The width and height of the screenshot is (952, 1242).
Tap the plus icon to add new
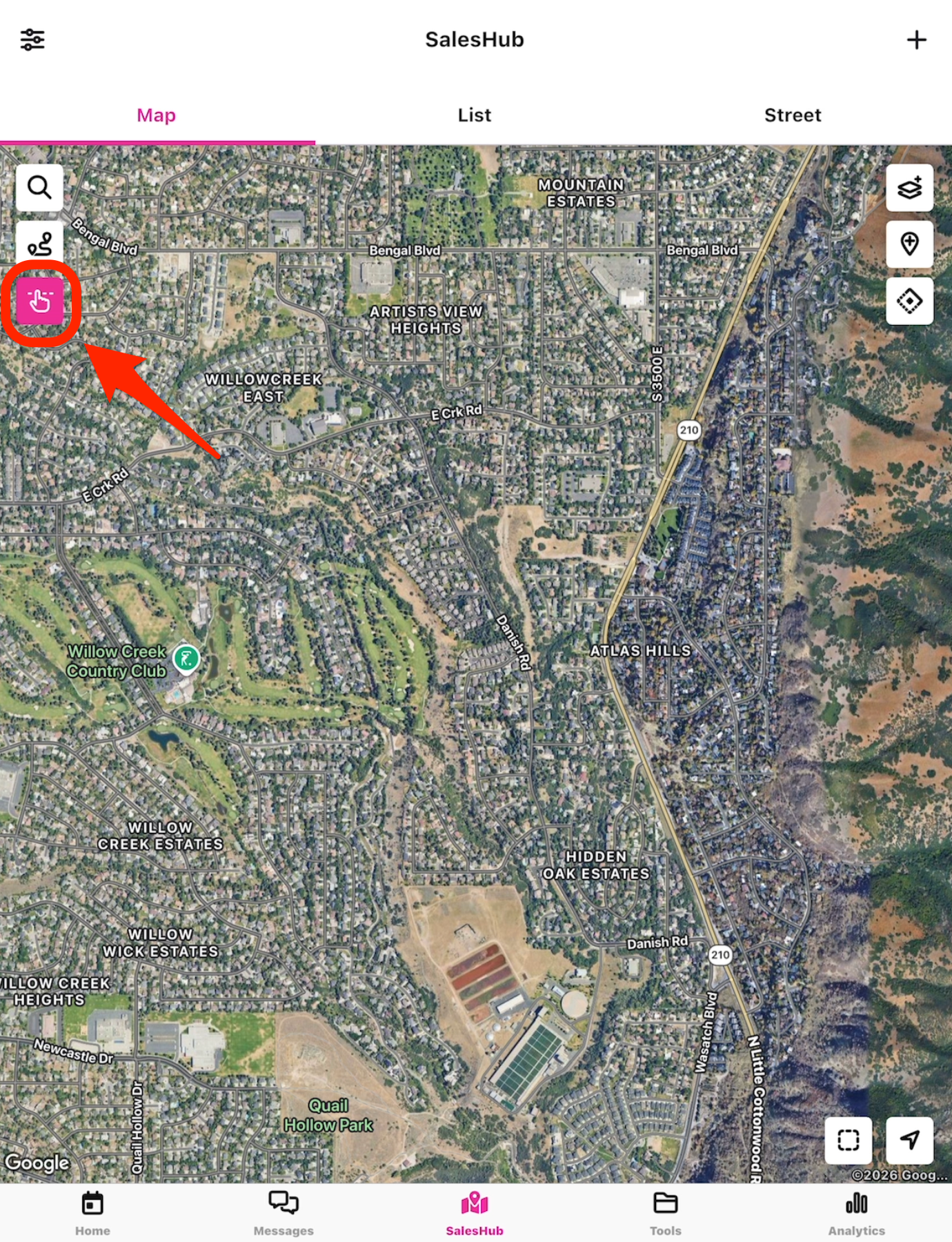pyautogui.click(x=916, y=40)
